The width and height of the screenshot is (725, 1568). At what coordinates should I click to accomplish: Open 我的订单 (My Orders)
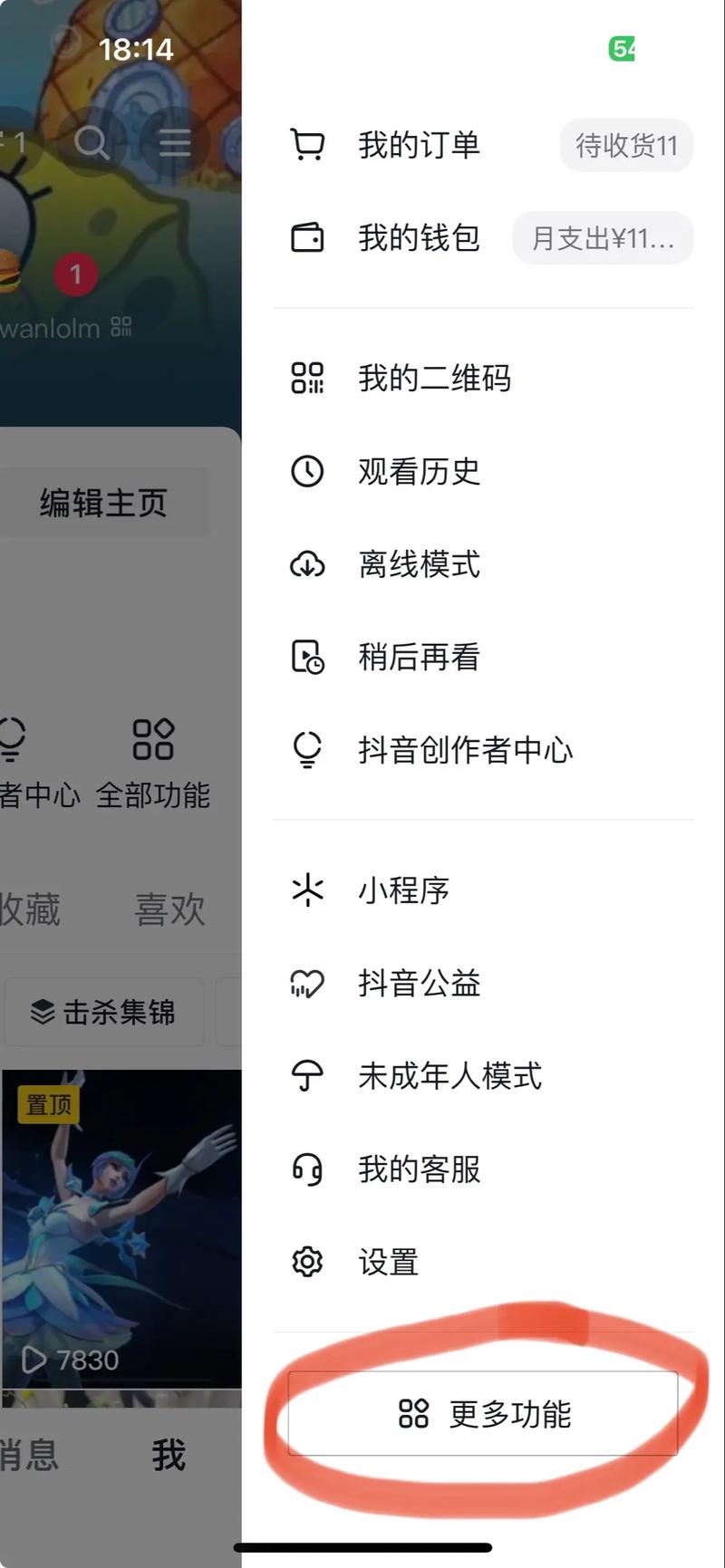click(x=418, y=145)
